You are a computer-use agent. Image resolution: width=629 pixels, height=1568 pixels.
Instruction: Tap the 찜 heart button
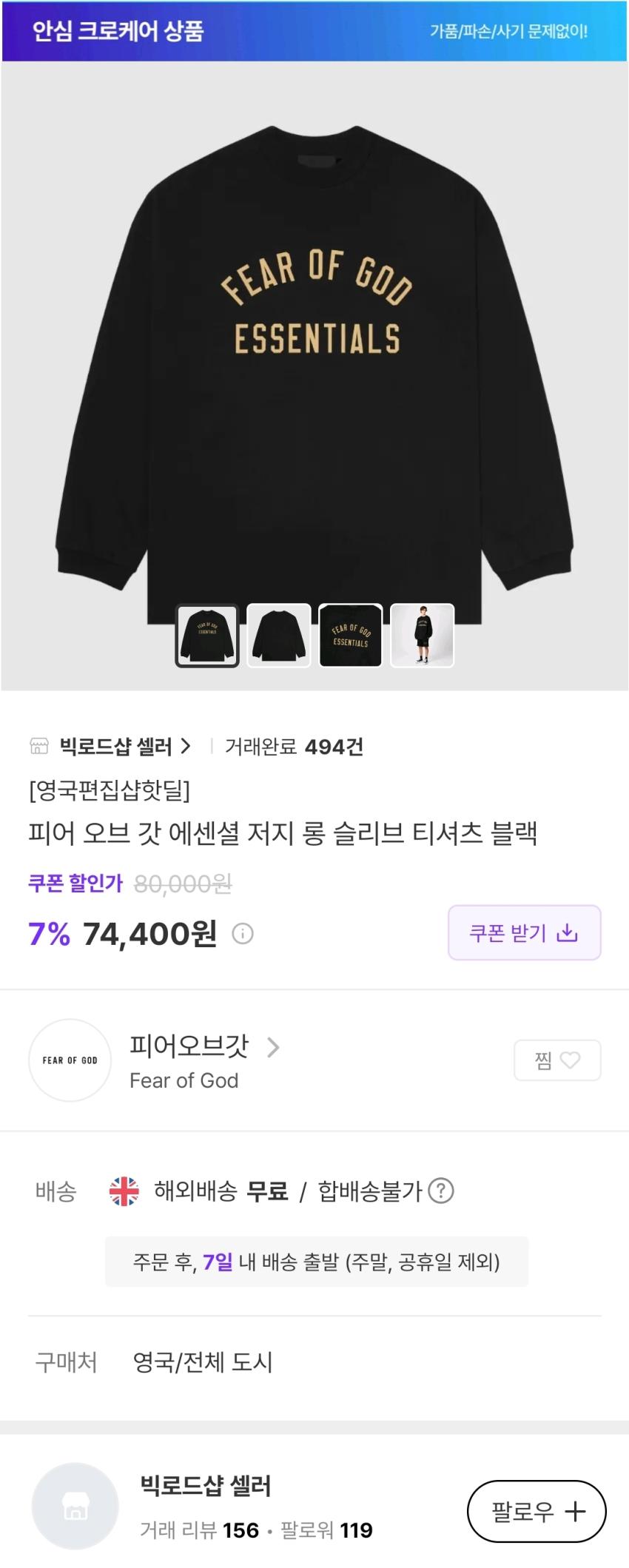point(556,1060)
